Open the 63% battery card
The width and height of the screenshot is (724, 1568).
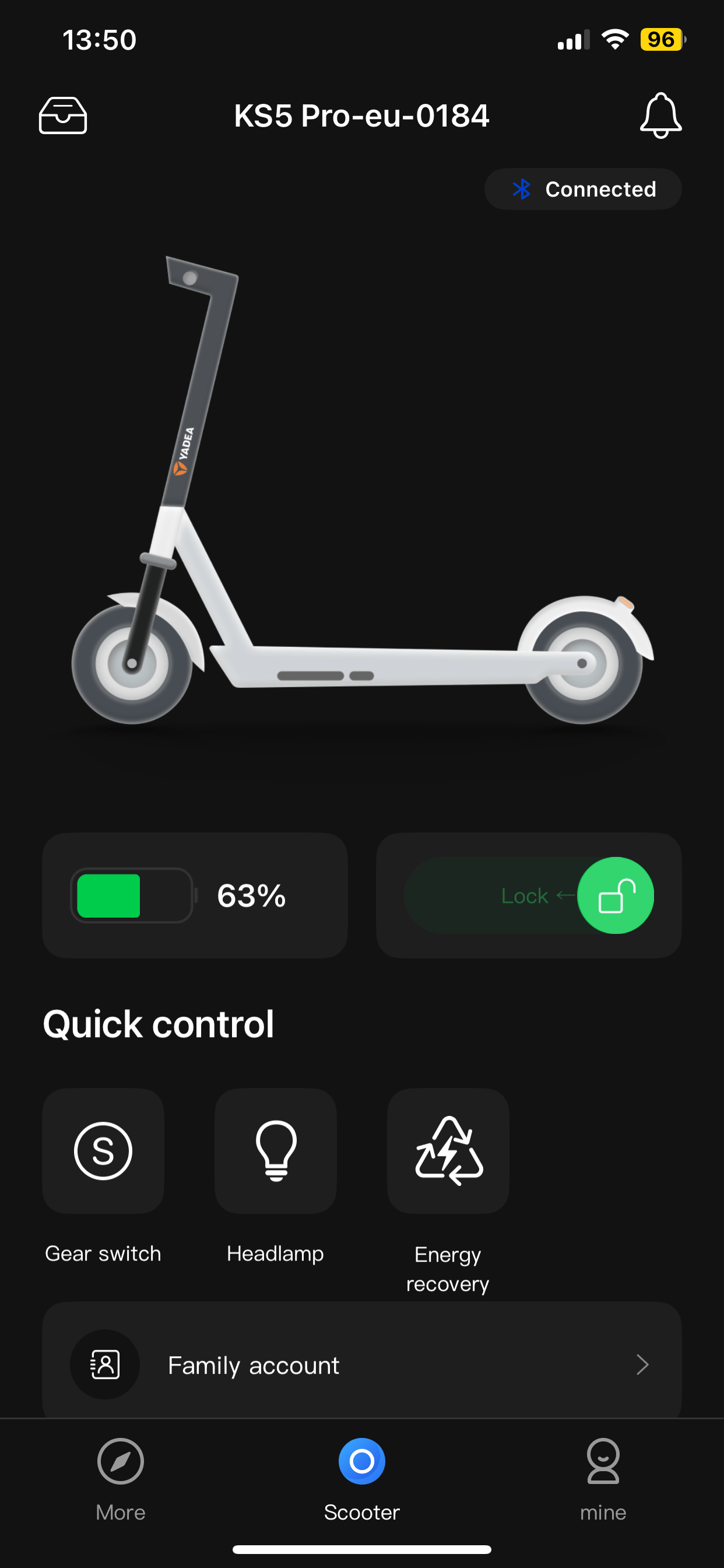pyautogui.click(x=195, y=895)
